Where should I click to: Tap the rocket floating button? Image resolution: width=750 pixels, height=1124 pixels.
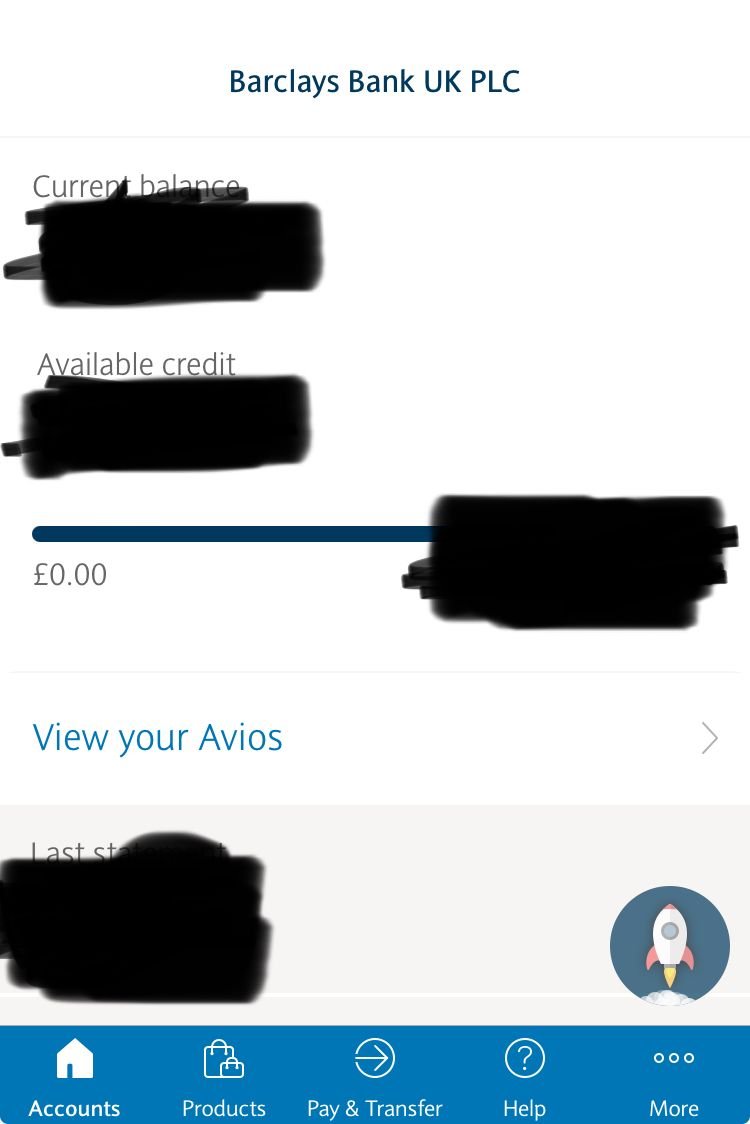pyautogui.click(x=669, y=945)
